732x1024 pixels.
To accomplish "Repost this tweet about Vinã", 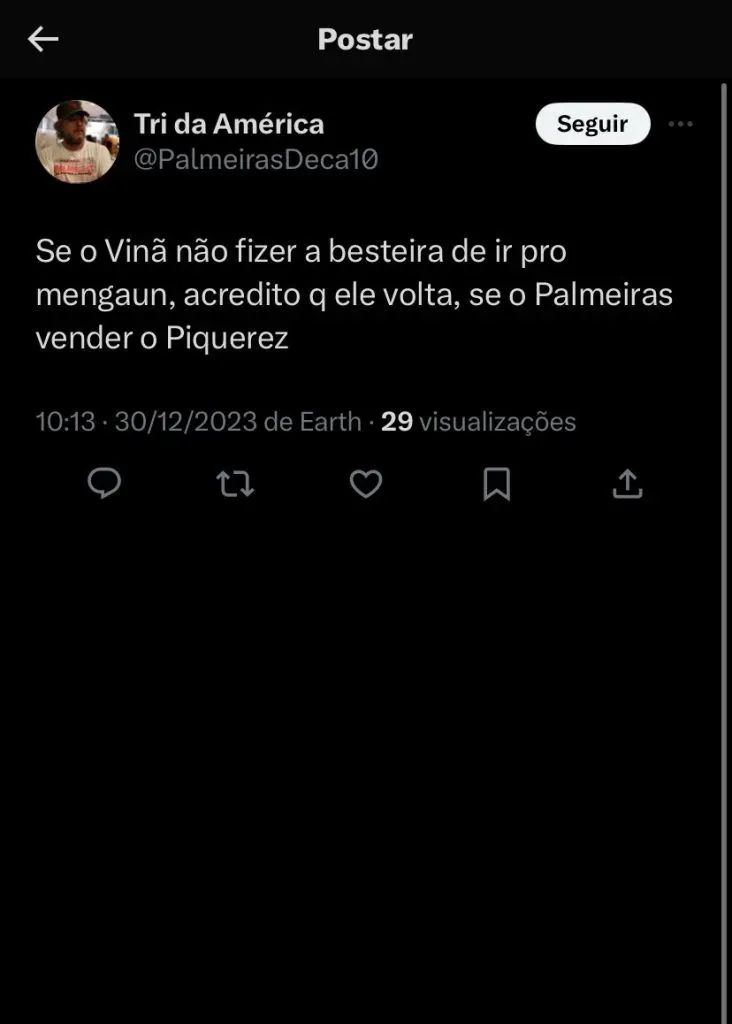I will click(236, 485).
